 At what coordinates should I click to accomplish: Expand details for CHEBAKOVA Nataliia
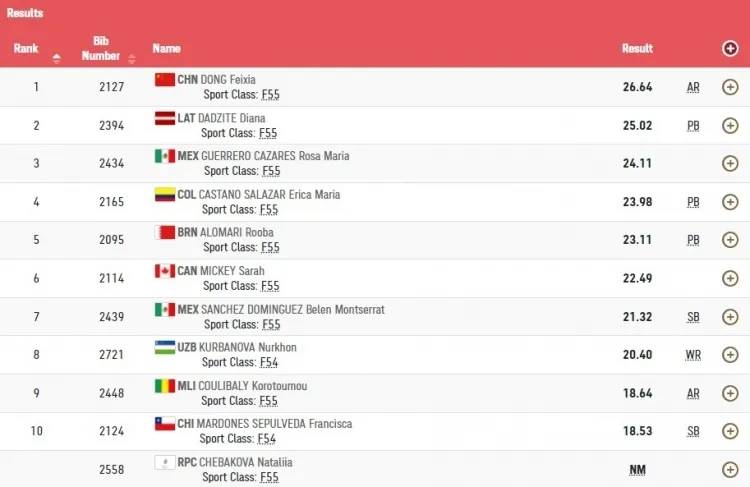(730, 469)
